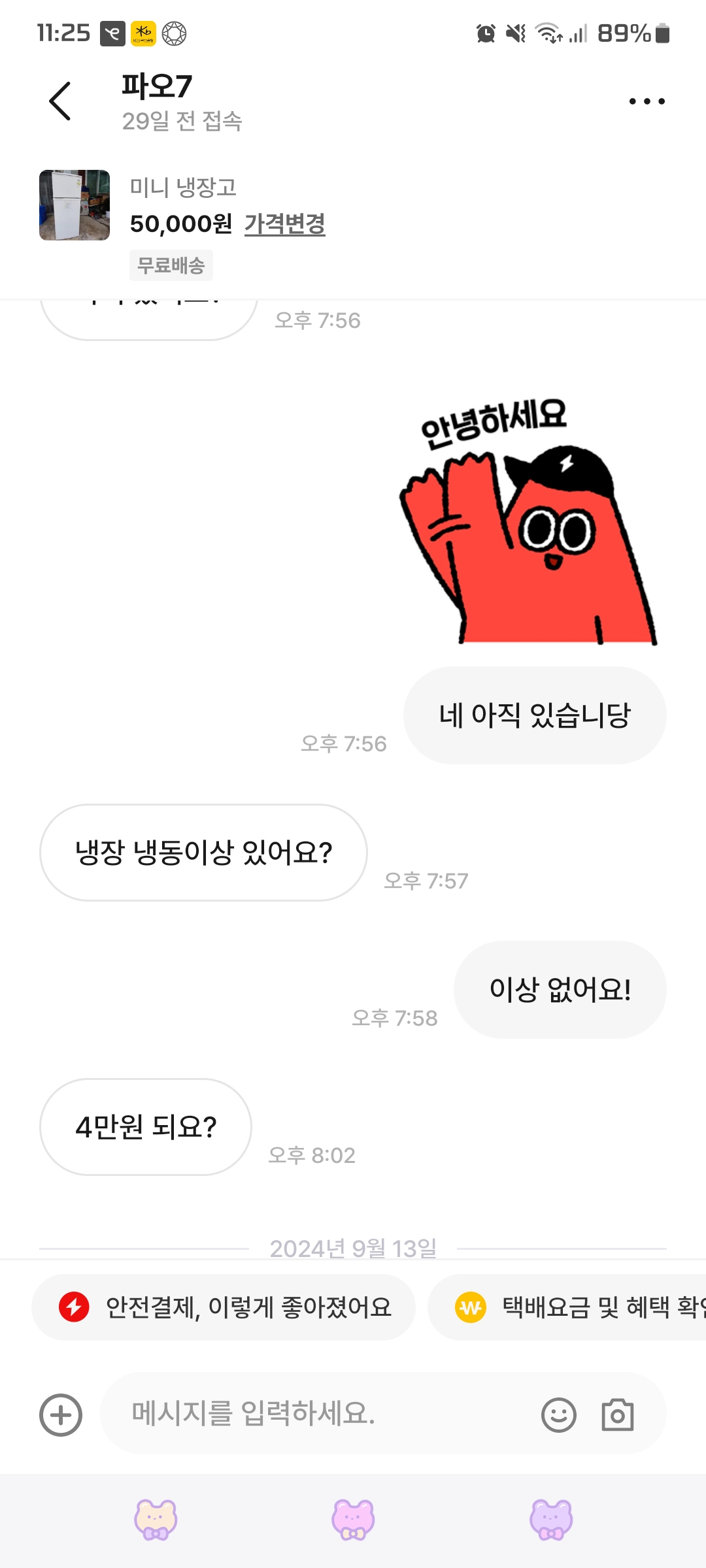This screenshot has height=1568, width=706.
Task: Go back from the 파오7 chat
Action: click(x=60, y=101)
